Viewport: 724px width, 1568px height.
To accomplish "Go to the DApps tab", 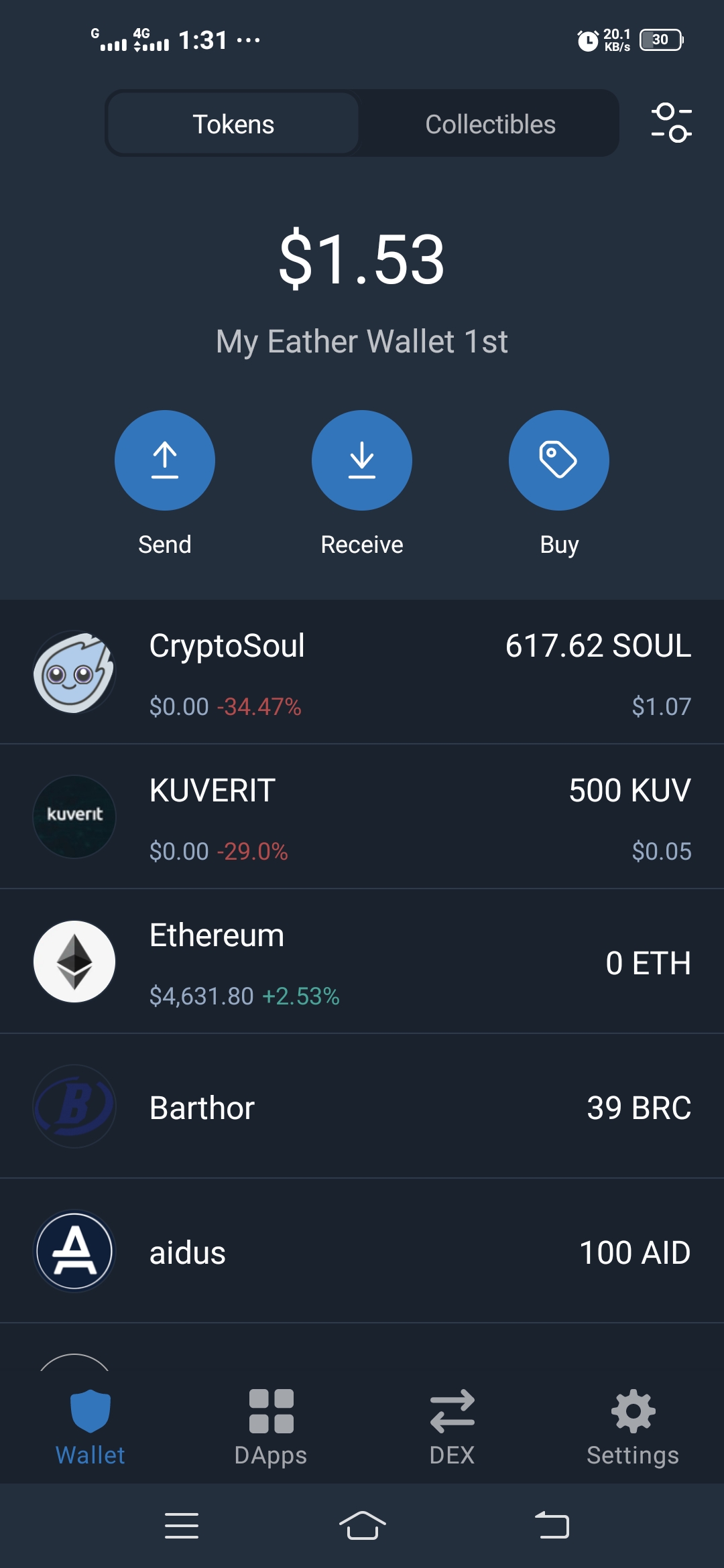I will [271, 1427].
